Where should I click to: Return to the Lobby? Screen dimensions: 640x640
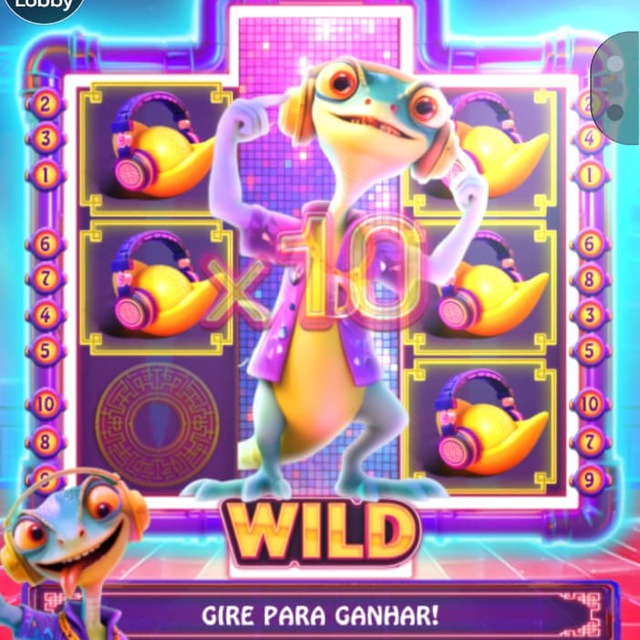point(38,6)
